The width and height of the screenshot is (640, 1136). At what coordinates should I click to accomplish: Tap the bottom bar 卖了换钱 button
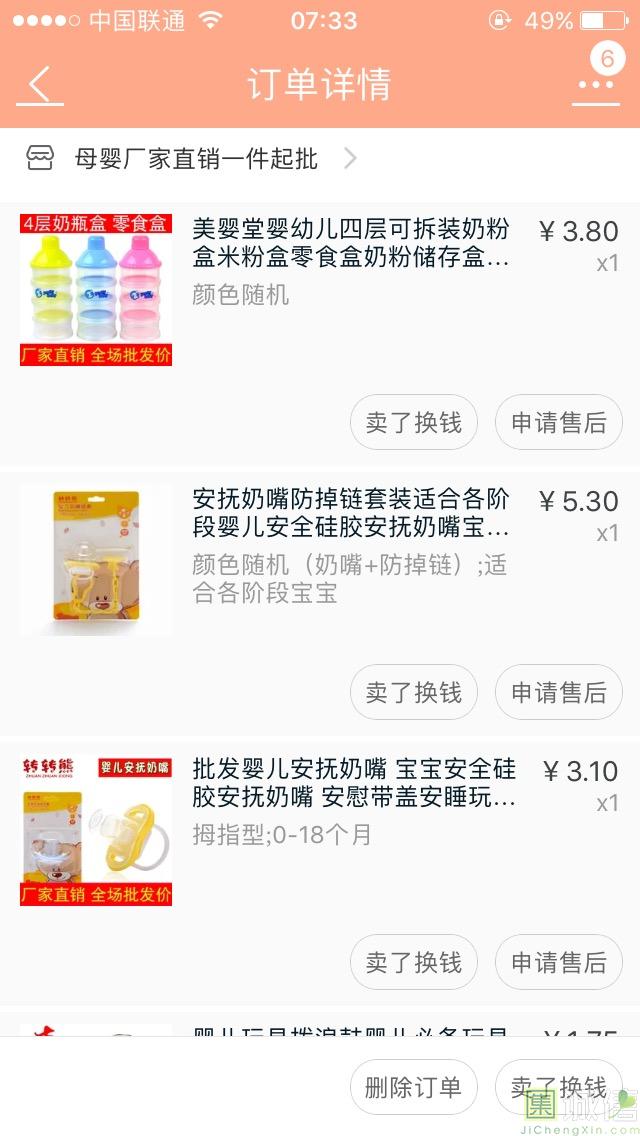(x=559, y=1087)
